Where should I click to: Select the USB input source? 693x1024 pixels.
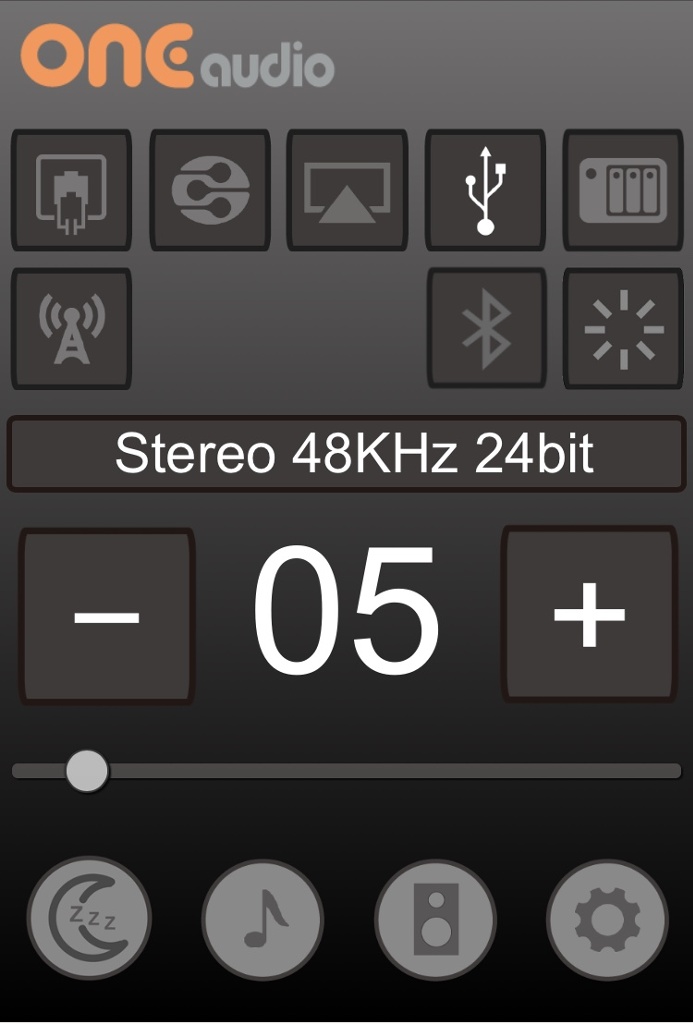point(485,190)
